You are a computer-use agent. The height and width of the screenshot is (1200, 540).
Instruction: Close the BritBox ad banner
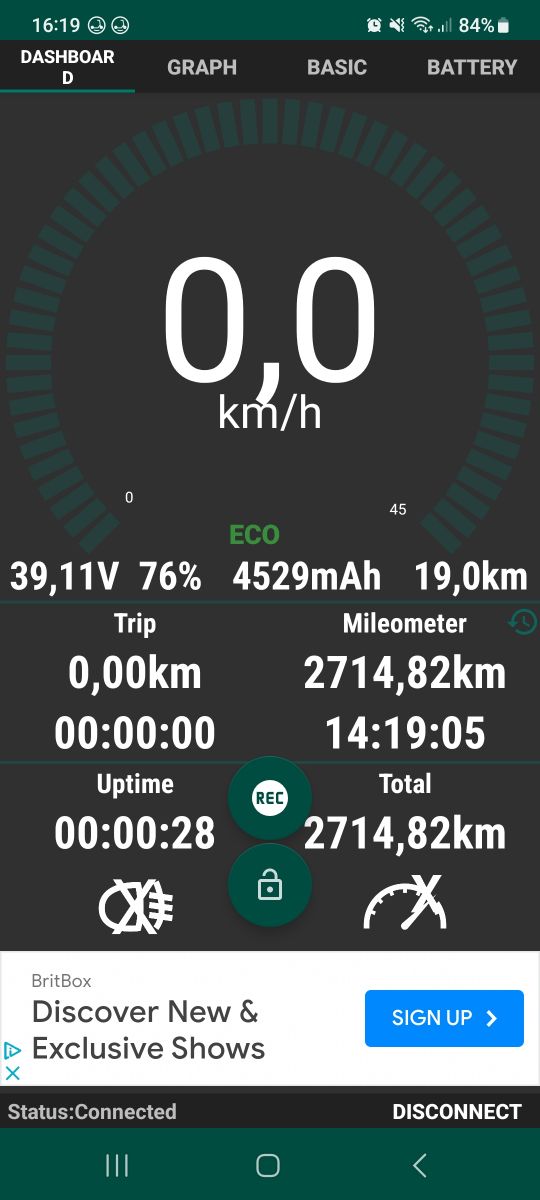(13, 1072)
